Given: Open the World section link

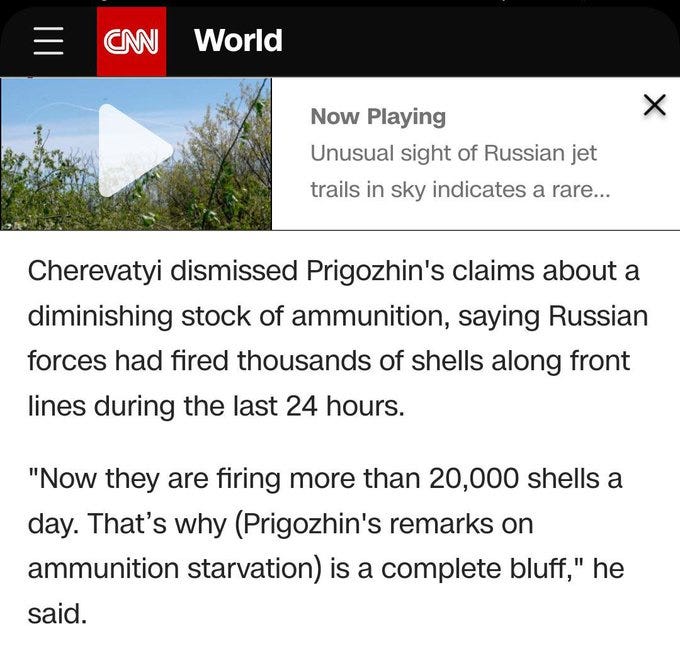Looking at the screenshot, I should (x=238, y=40).
